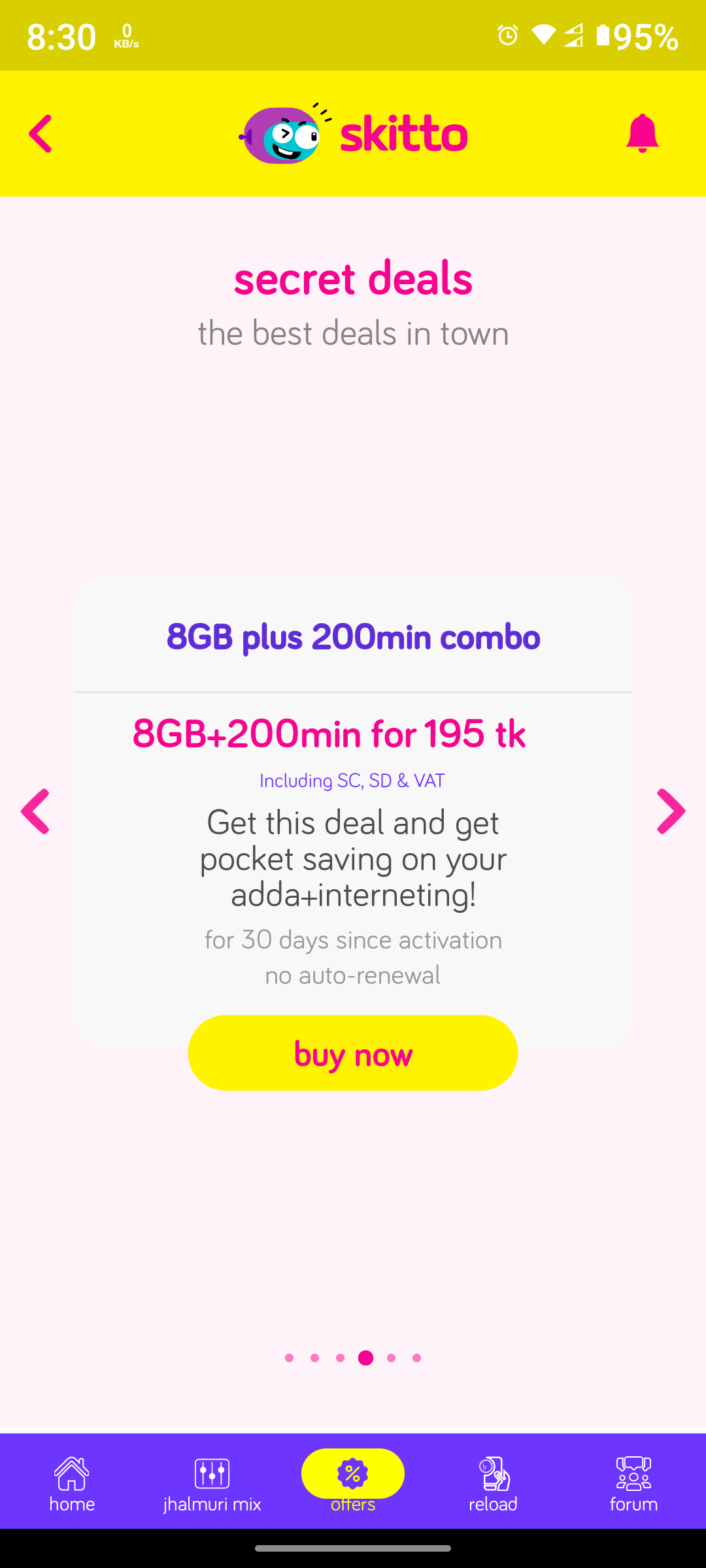Buy the 8GB+200min combo now
706x1568 pixels.
point(353,1053)
